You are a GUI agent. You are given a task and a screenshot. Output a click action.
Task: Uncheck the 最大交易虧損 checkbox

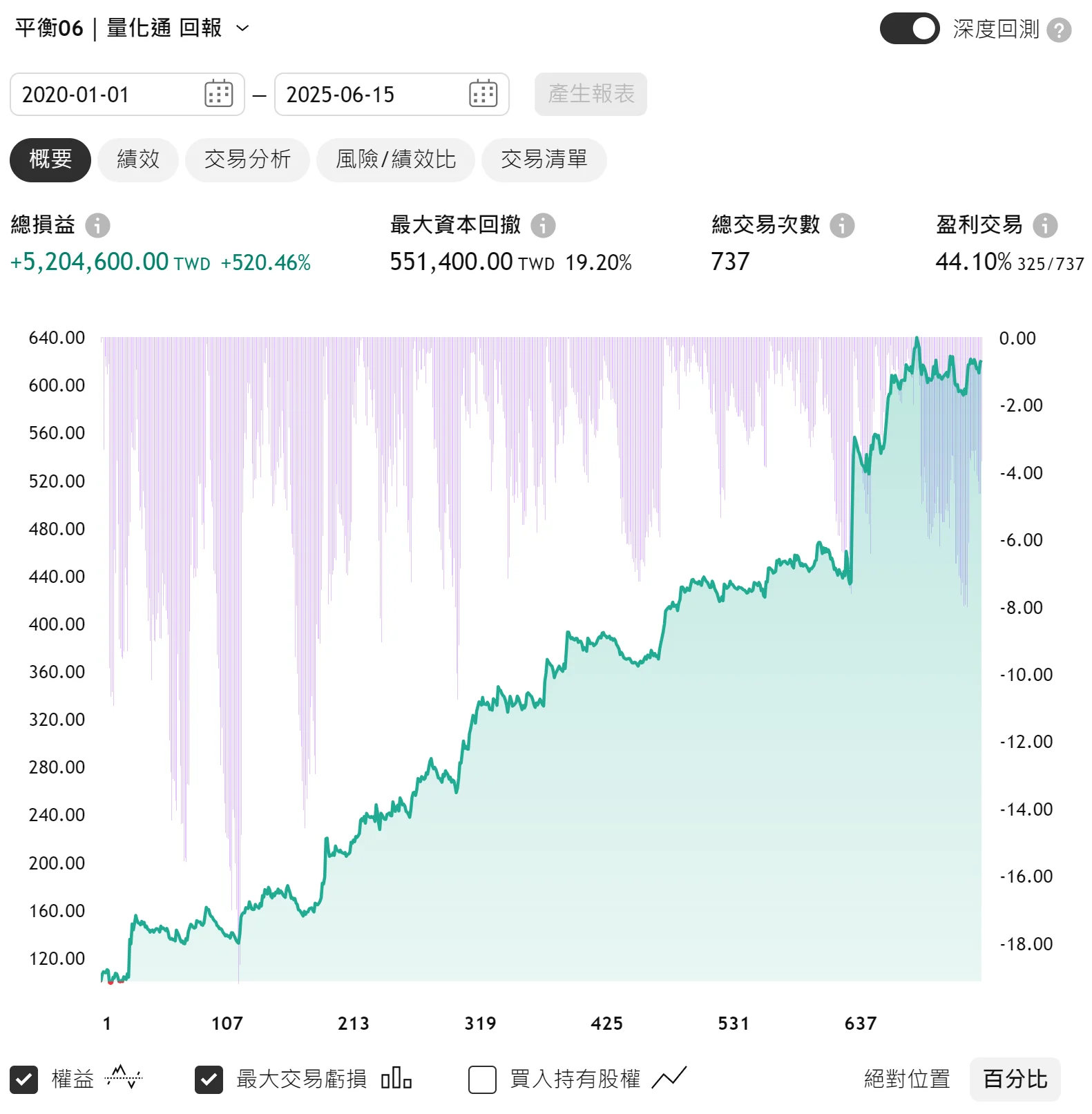(x=209, y=1079)
